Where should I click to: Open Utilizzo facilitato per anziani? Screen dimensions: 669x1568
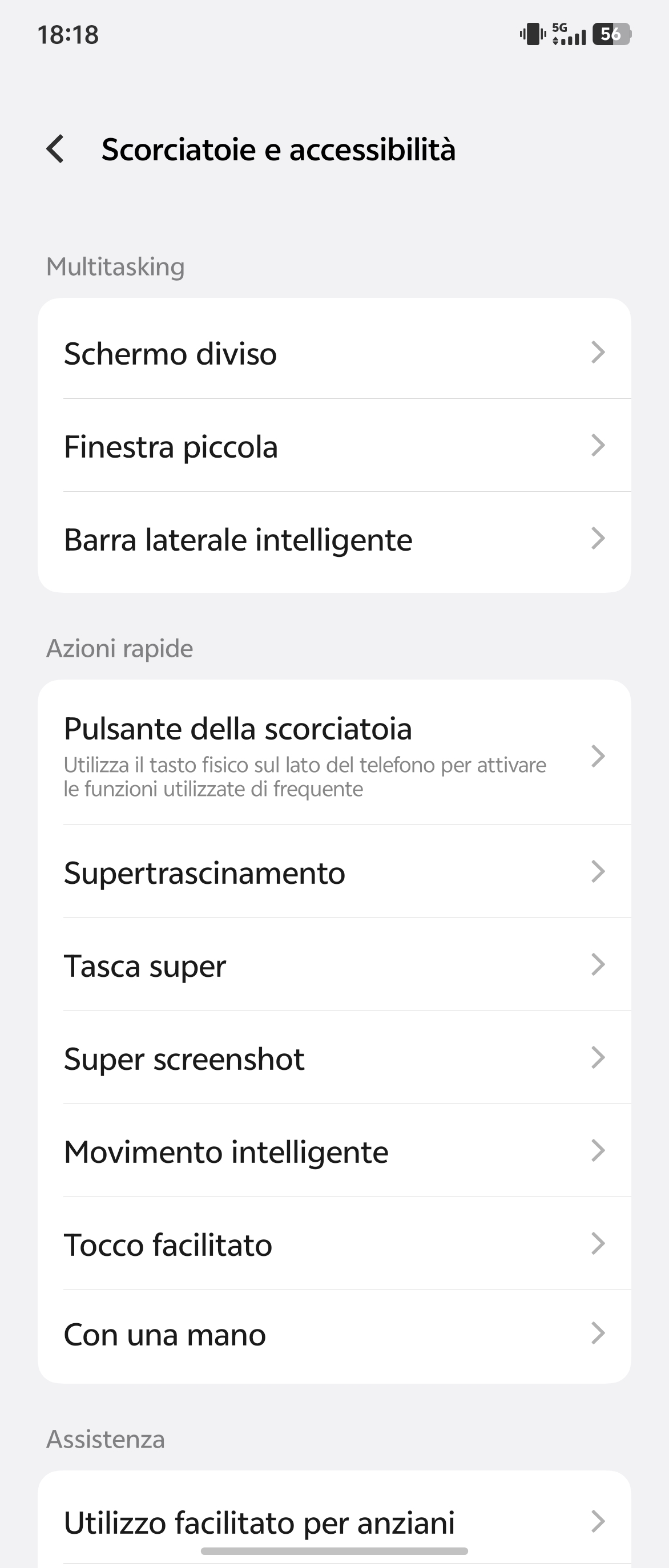coord(333,1522)
